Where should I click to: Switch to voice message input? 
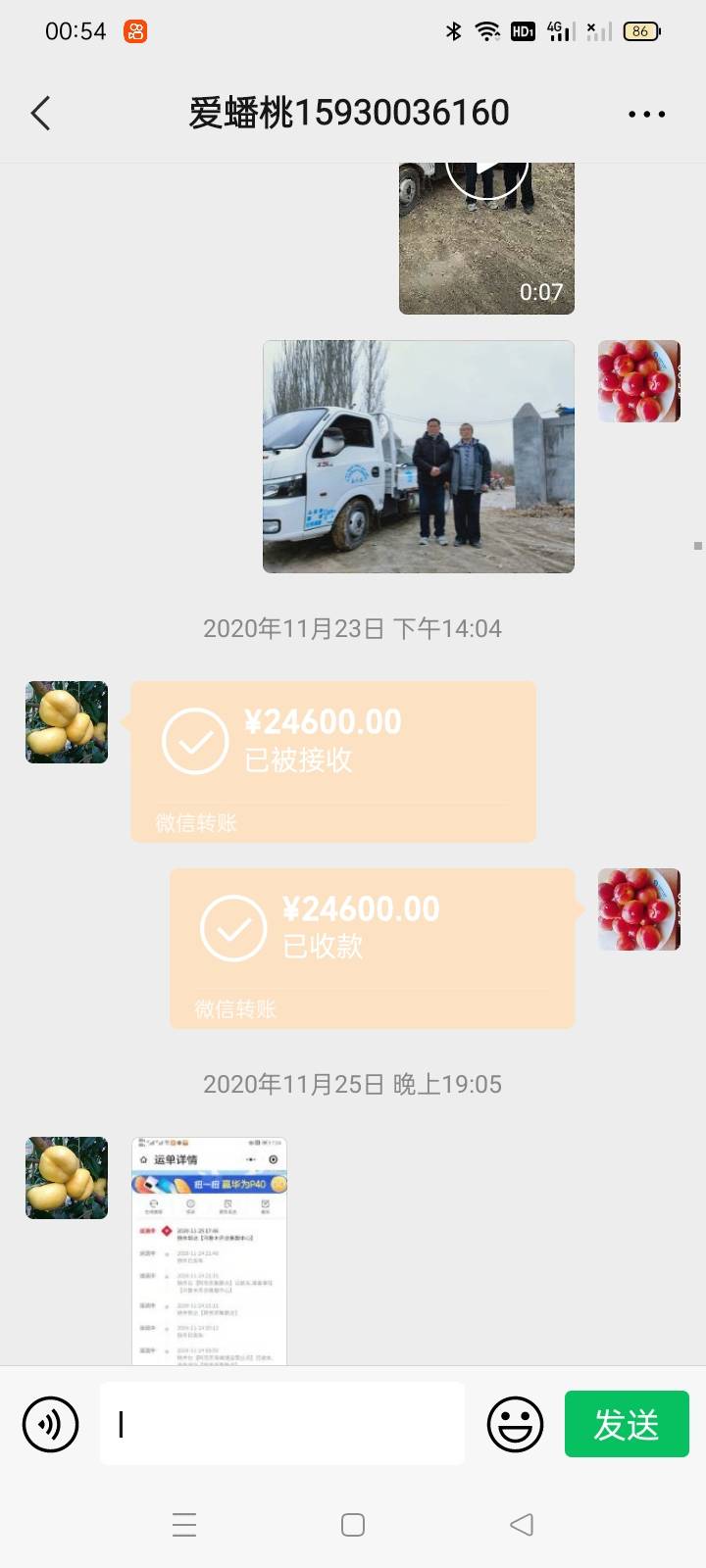click(50, 1424)
